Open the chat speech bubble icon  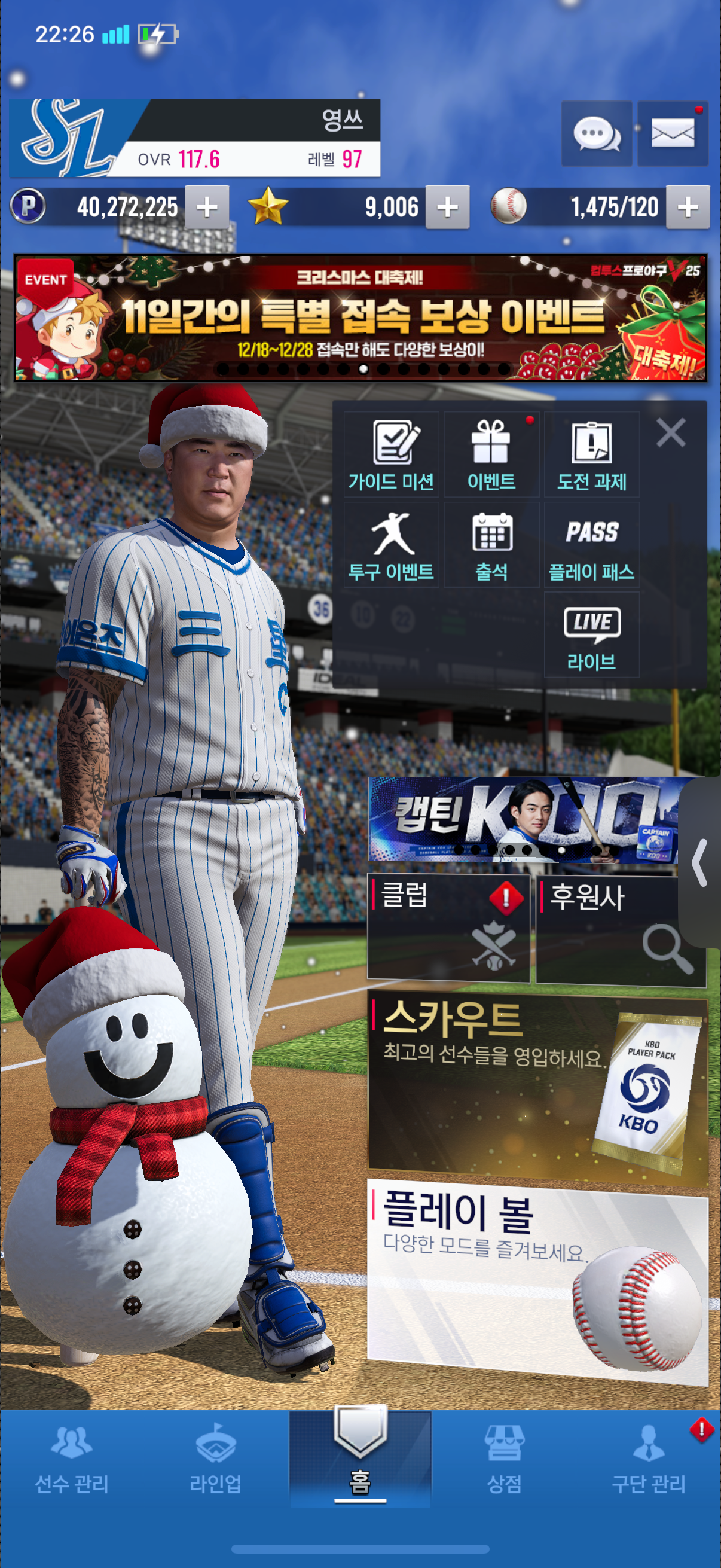pos(596,133)
